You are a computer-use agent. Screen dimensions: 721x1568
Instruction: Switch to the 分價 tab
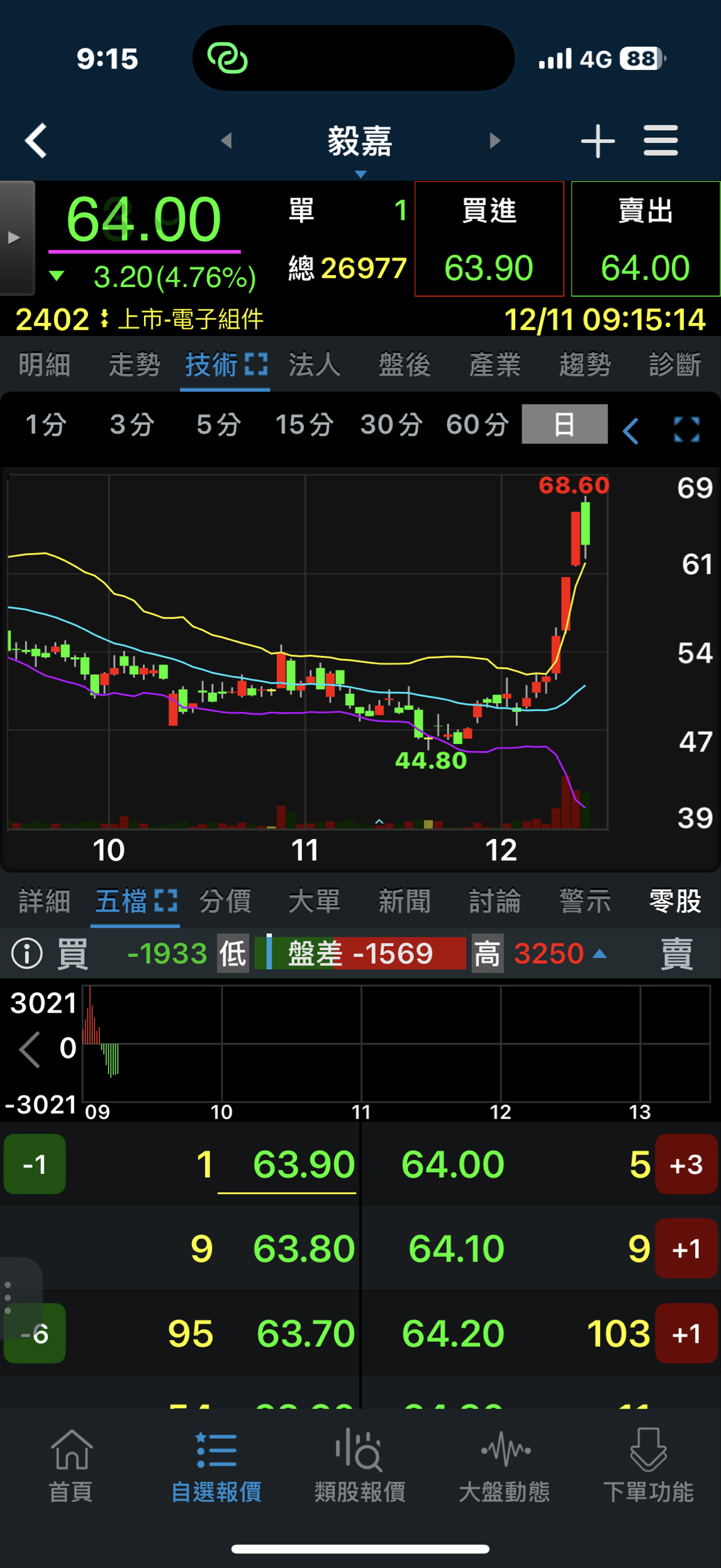[x=225, y=901]
